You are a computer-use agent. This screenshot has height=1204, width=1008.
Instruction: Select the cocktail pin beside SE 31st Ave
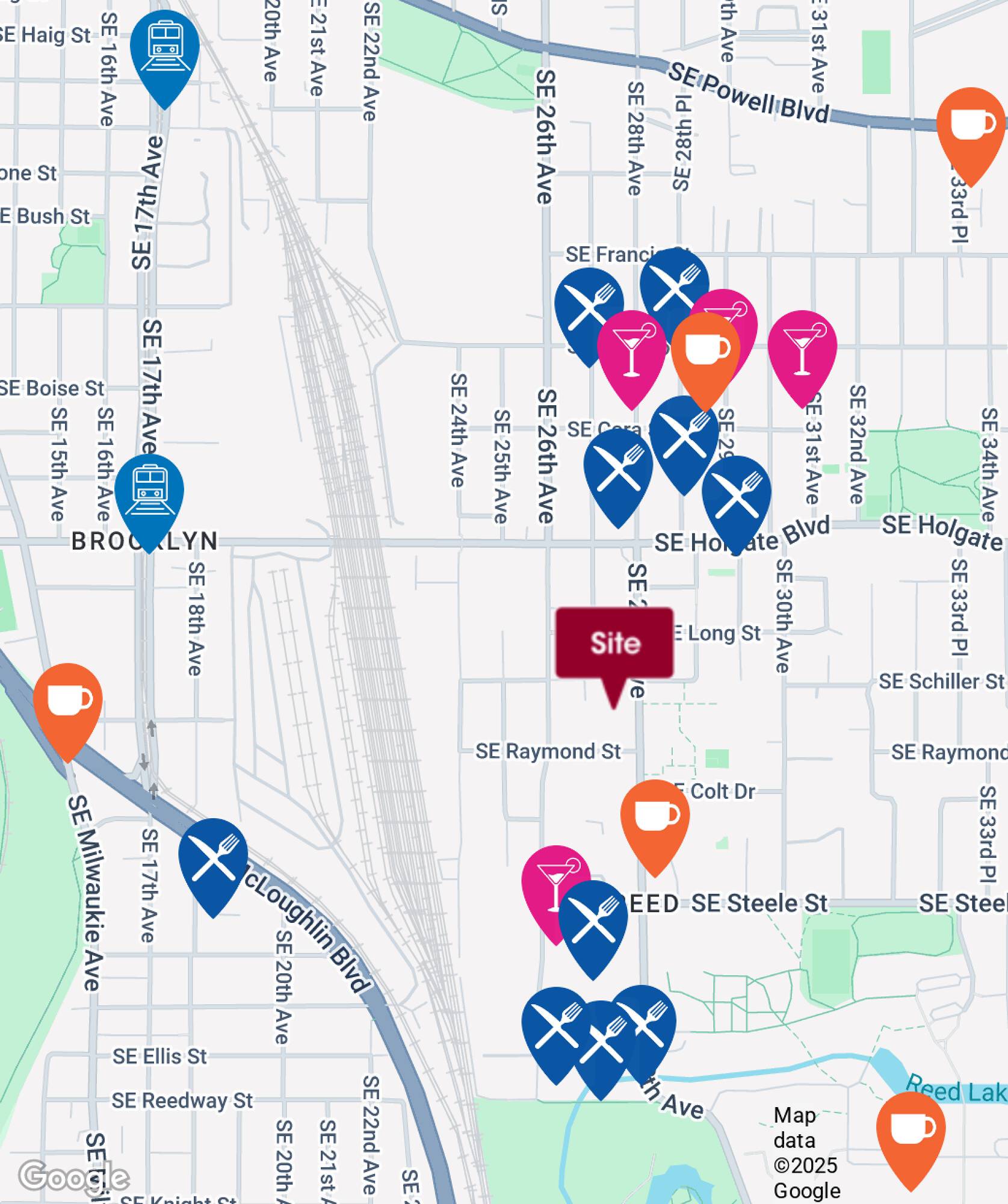[802, 355]
